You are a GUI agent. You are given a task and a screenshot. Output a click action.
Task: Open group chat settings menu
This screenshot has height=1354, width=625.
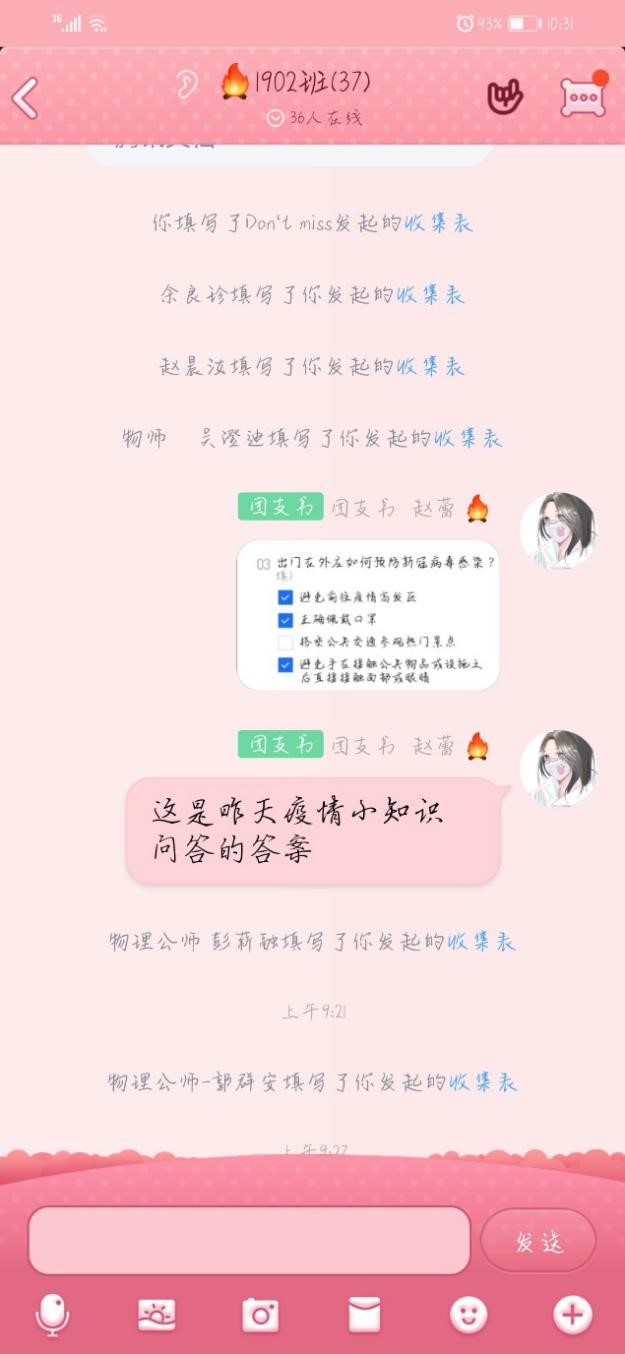583,97
